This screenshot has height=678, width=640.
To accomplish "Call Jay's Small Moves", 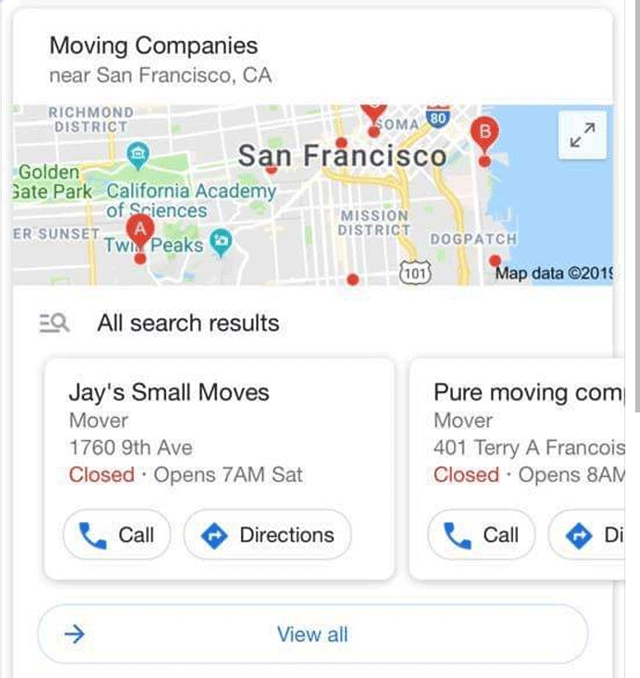I will coord(117,535).
